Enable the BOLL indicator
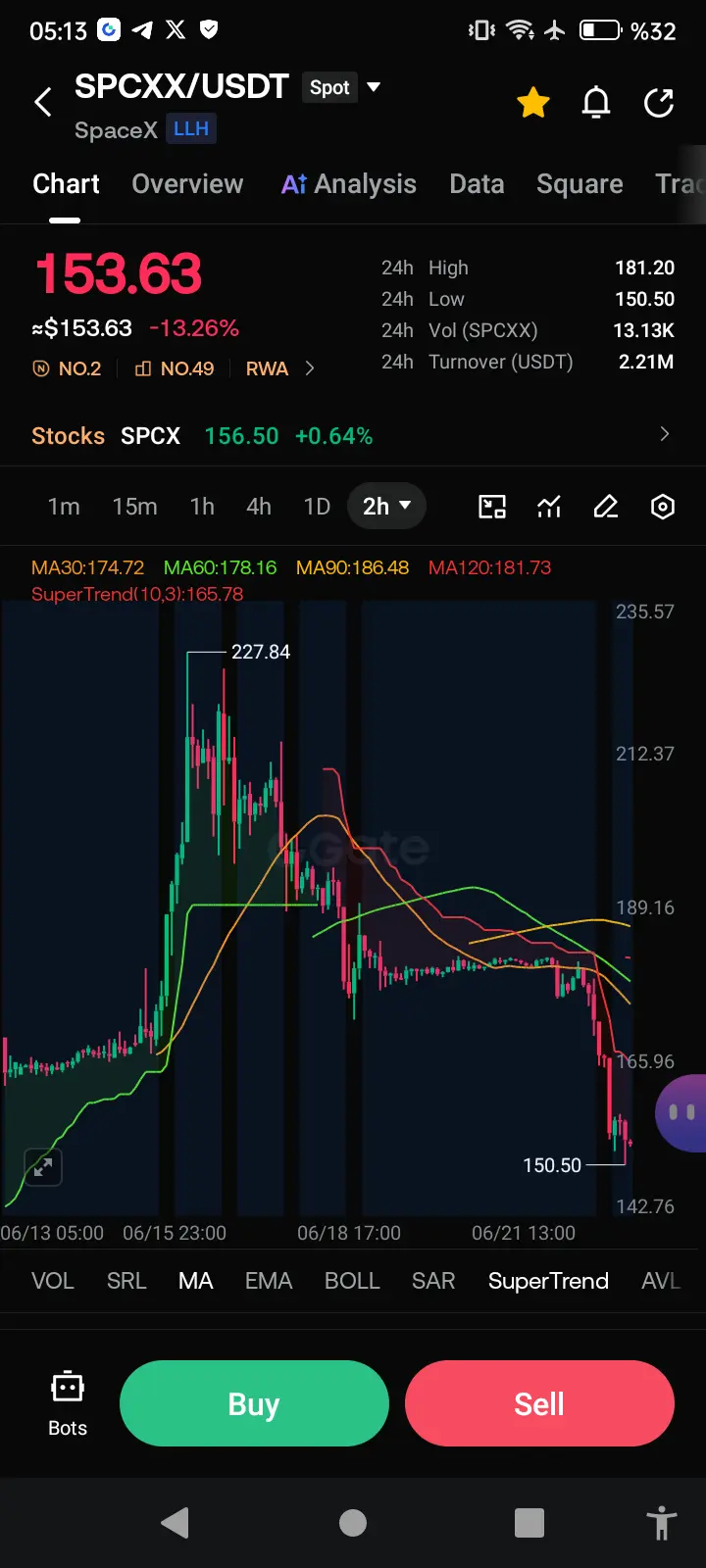 point(352,1281)
